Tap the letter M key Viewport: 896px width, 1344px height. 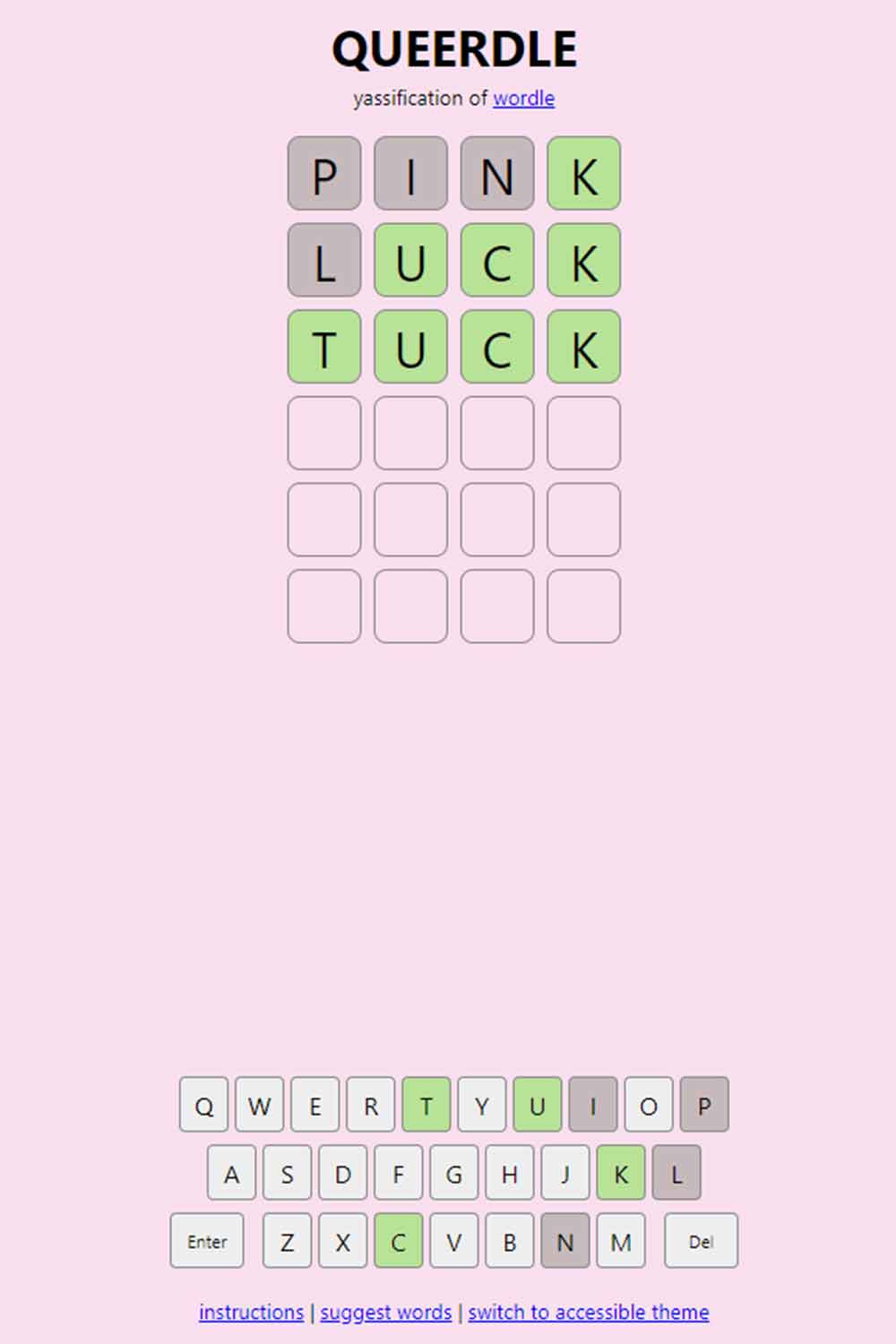(621, 1241)
